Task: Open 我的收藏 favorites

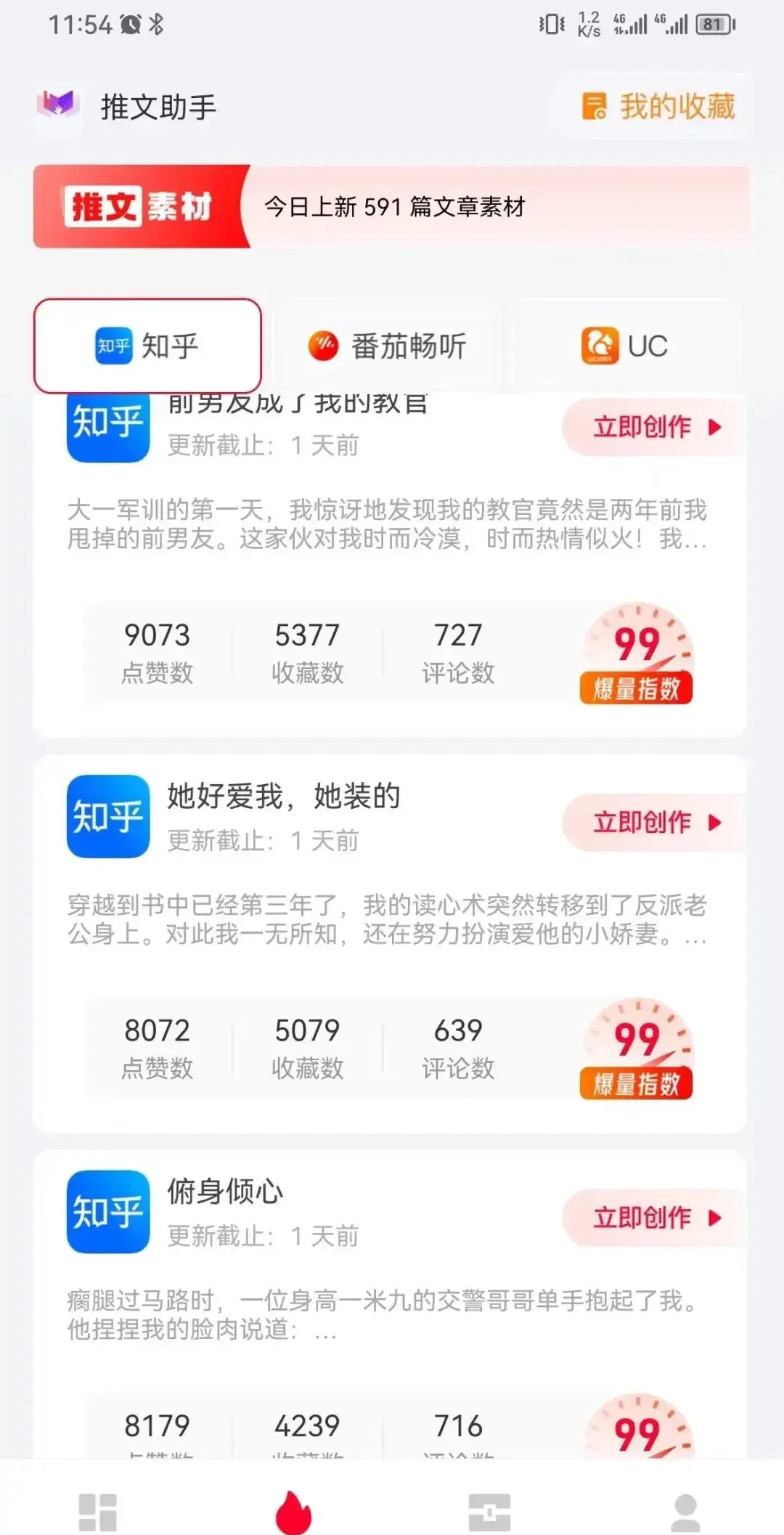Action: click(x=659, y=107)
